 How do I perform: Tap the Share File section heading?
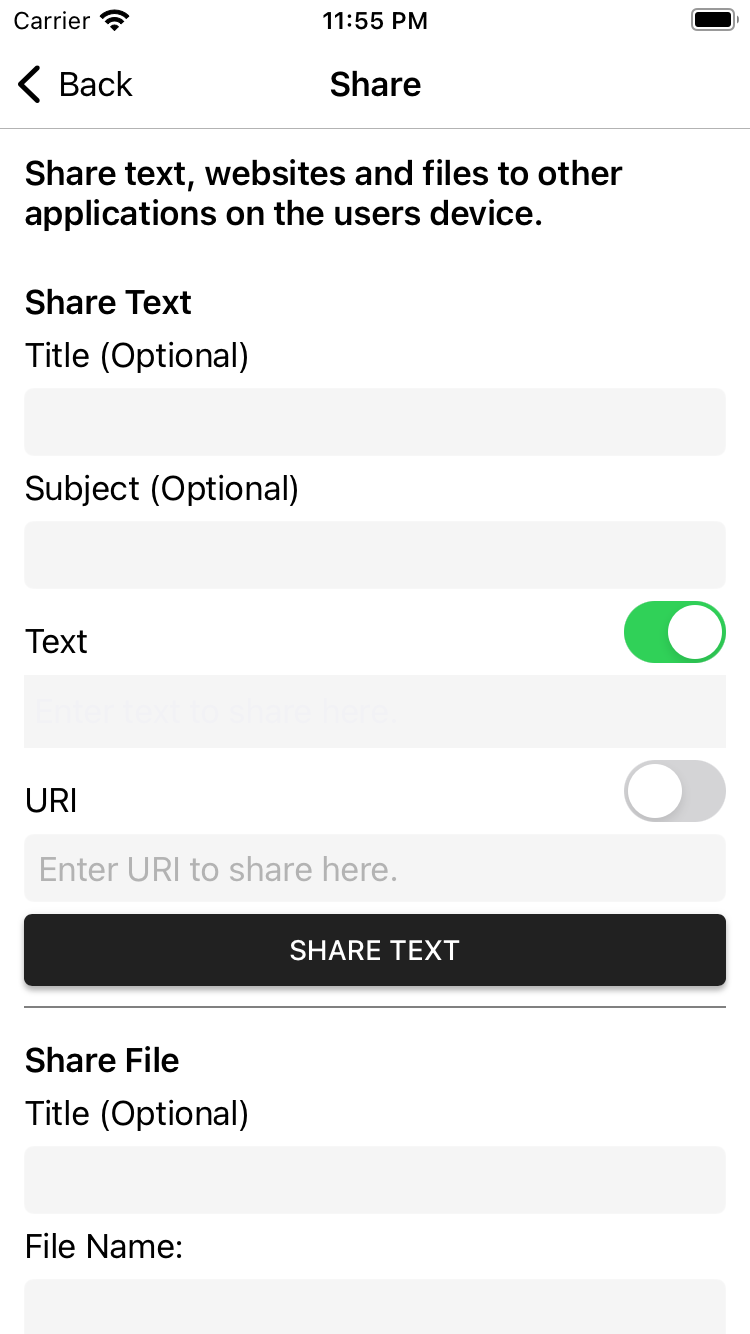coord(101,1060)
